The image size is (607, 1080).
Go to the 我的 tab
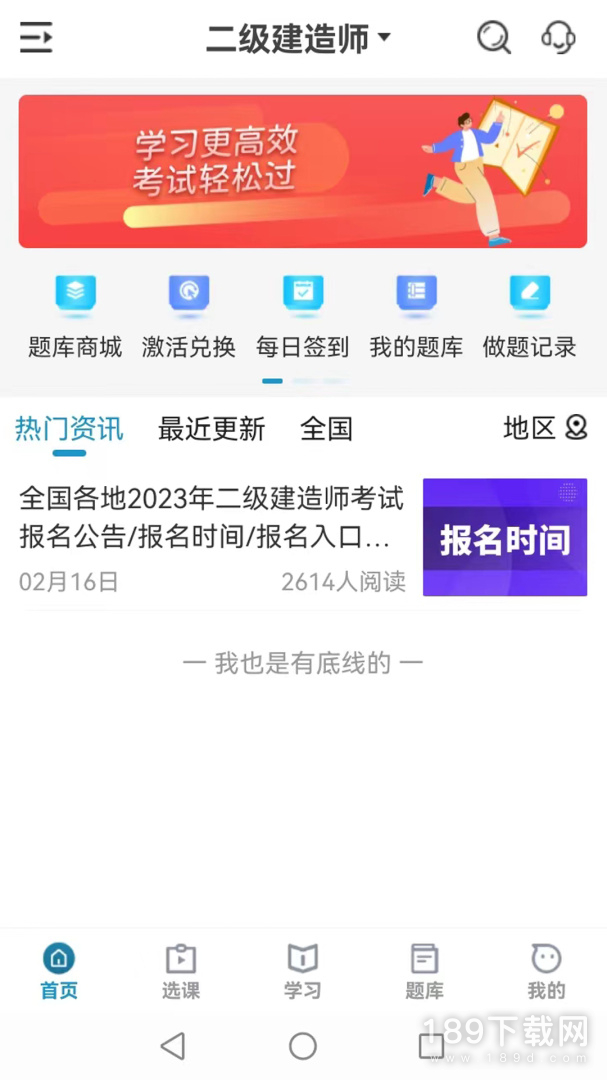pyautogui.click(x=546, y=971)
